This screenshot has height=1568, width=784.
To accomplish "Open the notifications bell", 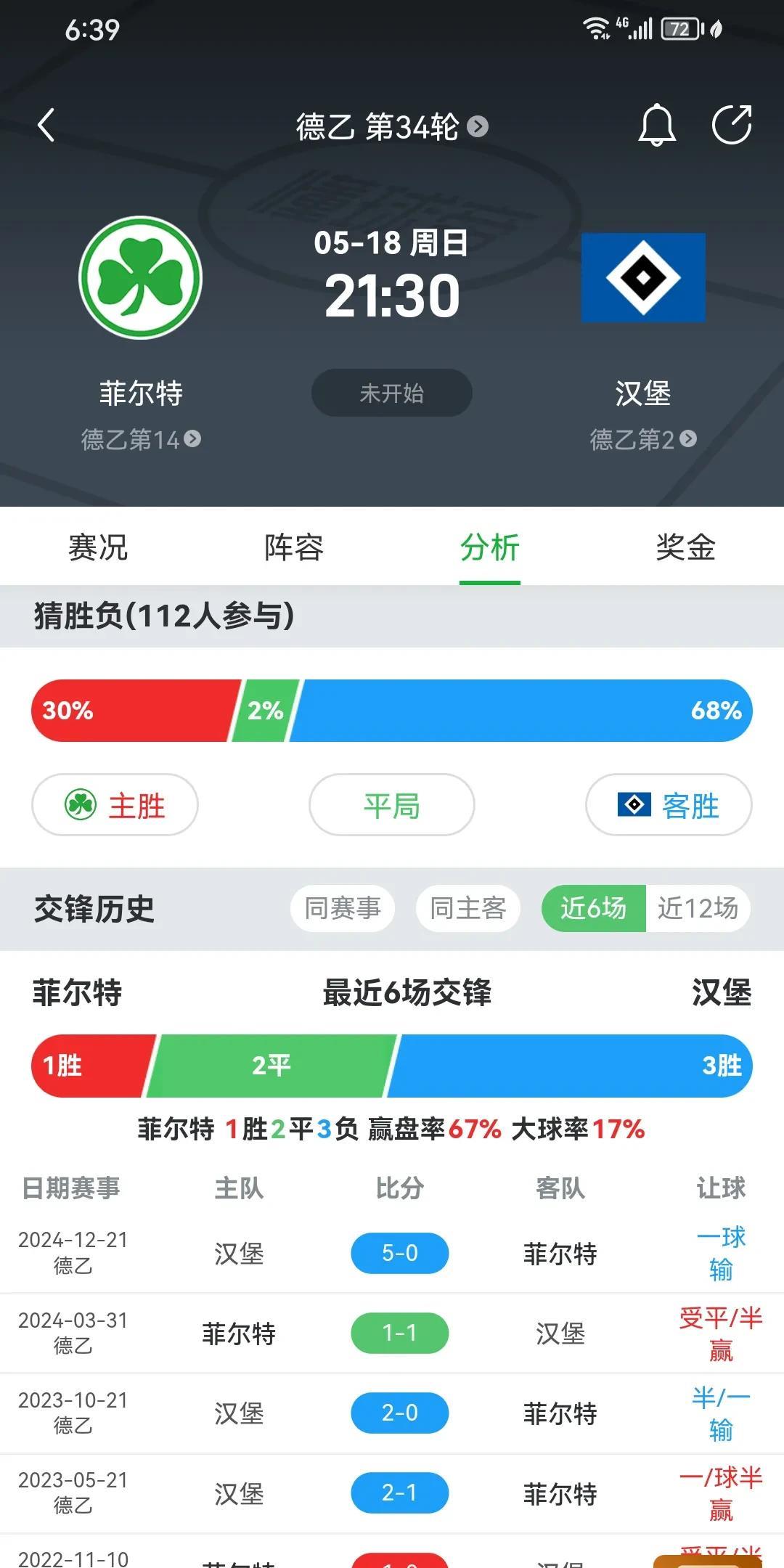I will tap(656, 125).
